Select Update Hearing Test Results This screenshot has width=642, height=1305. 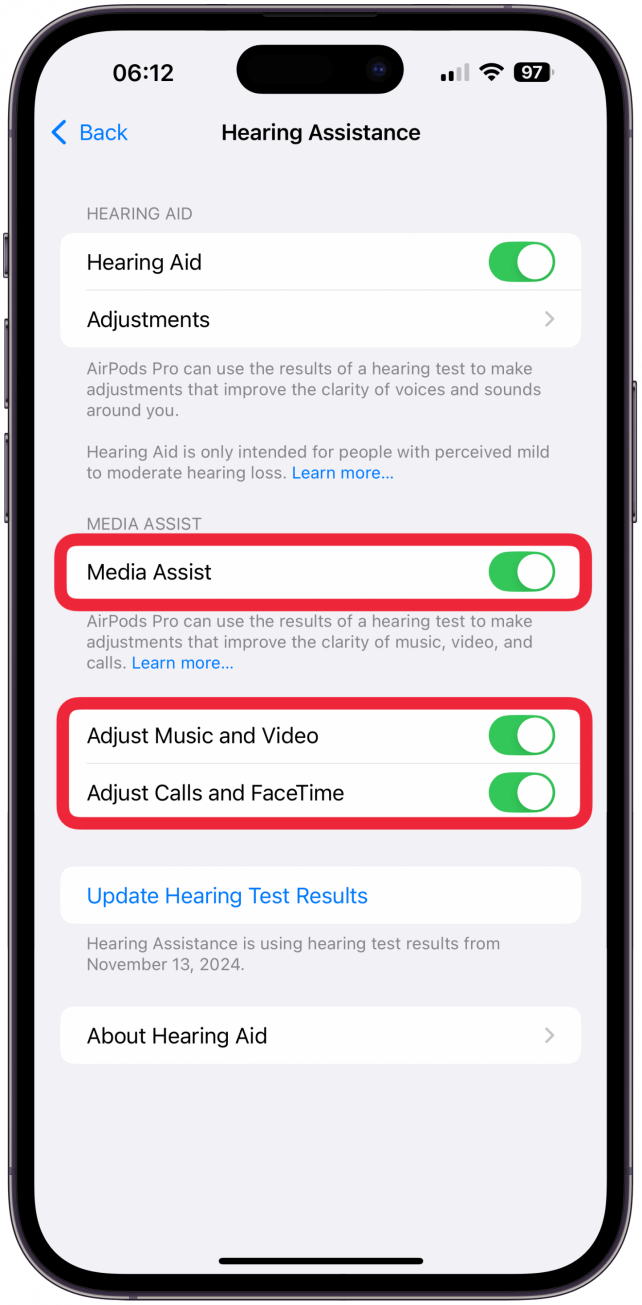coord(227,896)
